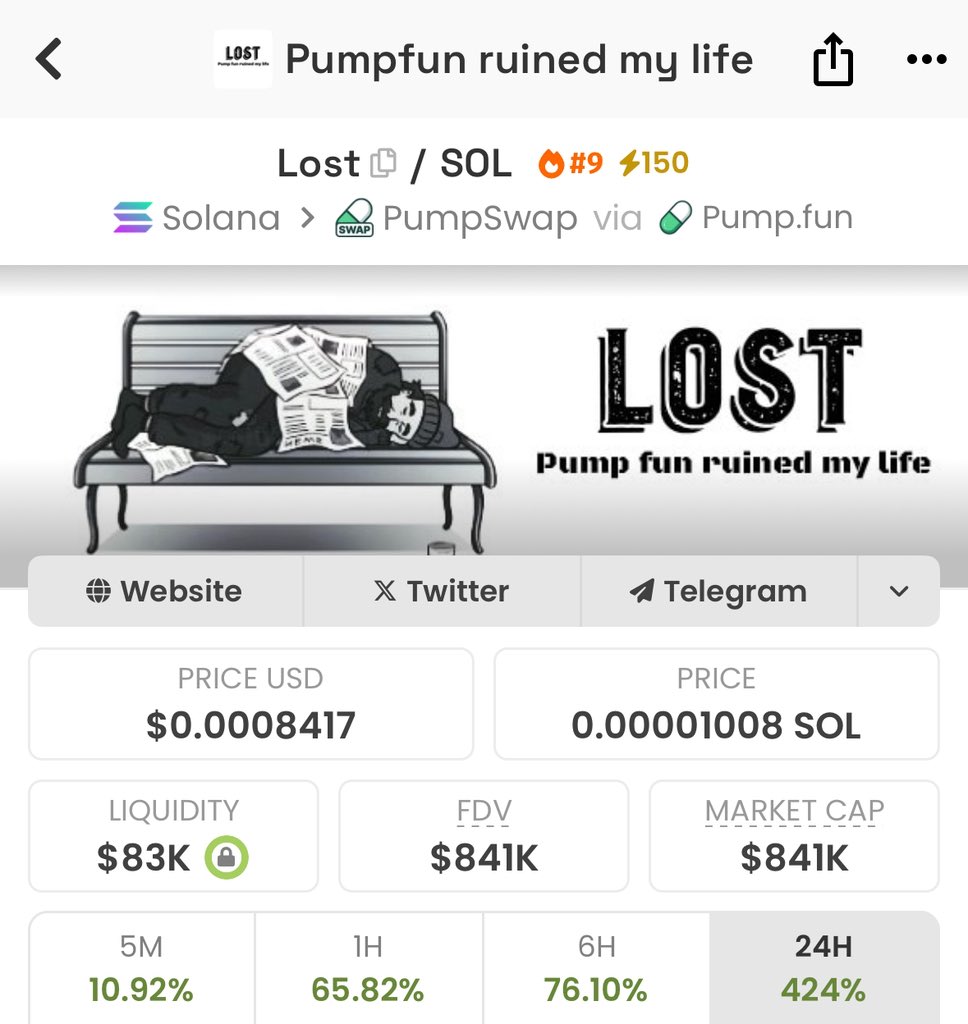
Task: Switch to the 1H timeframe
Action: 368,968
